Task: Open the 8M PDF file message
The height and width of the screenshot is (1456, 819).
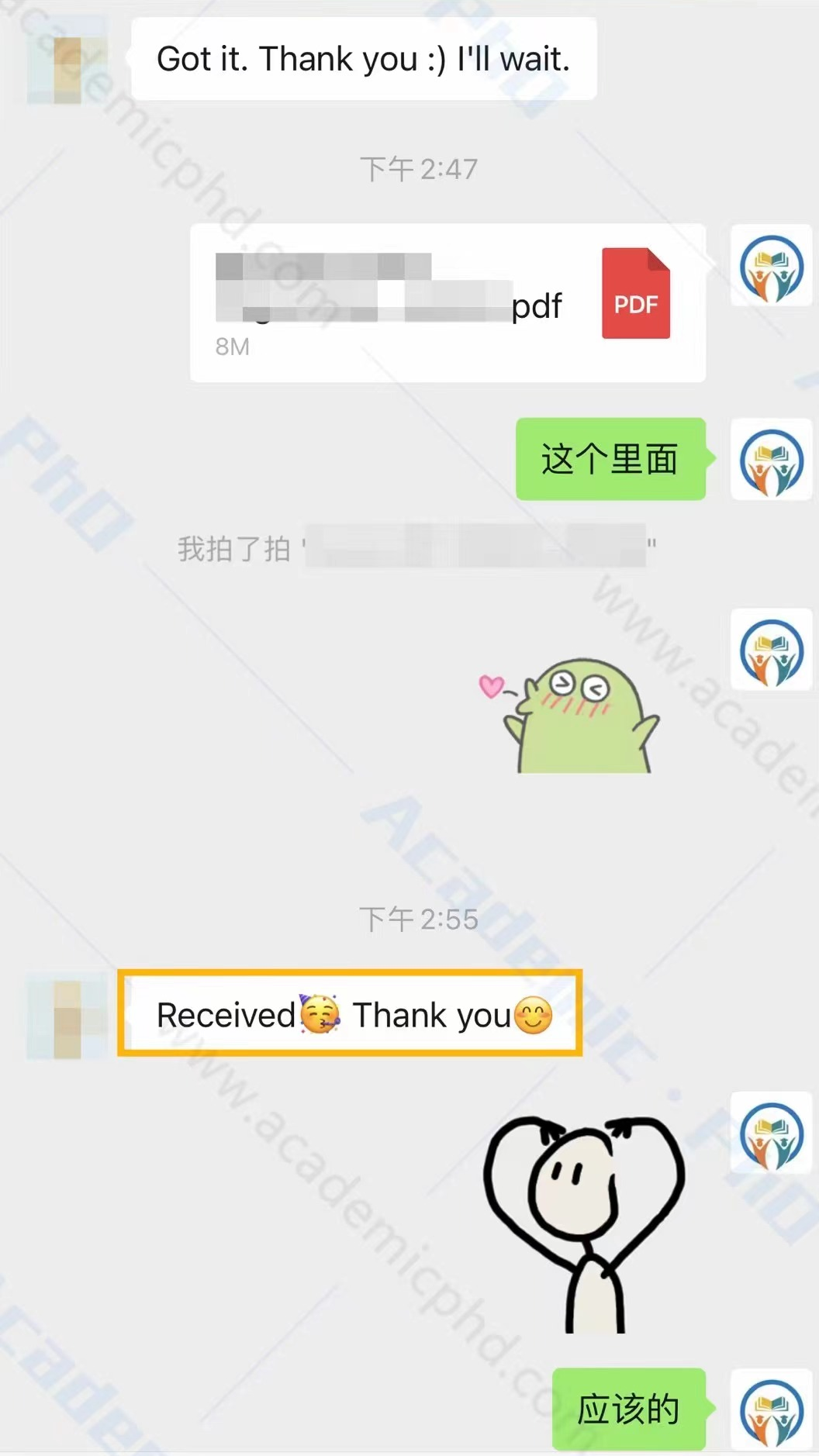Action: click(x=448, y=302)
